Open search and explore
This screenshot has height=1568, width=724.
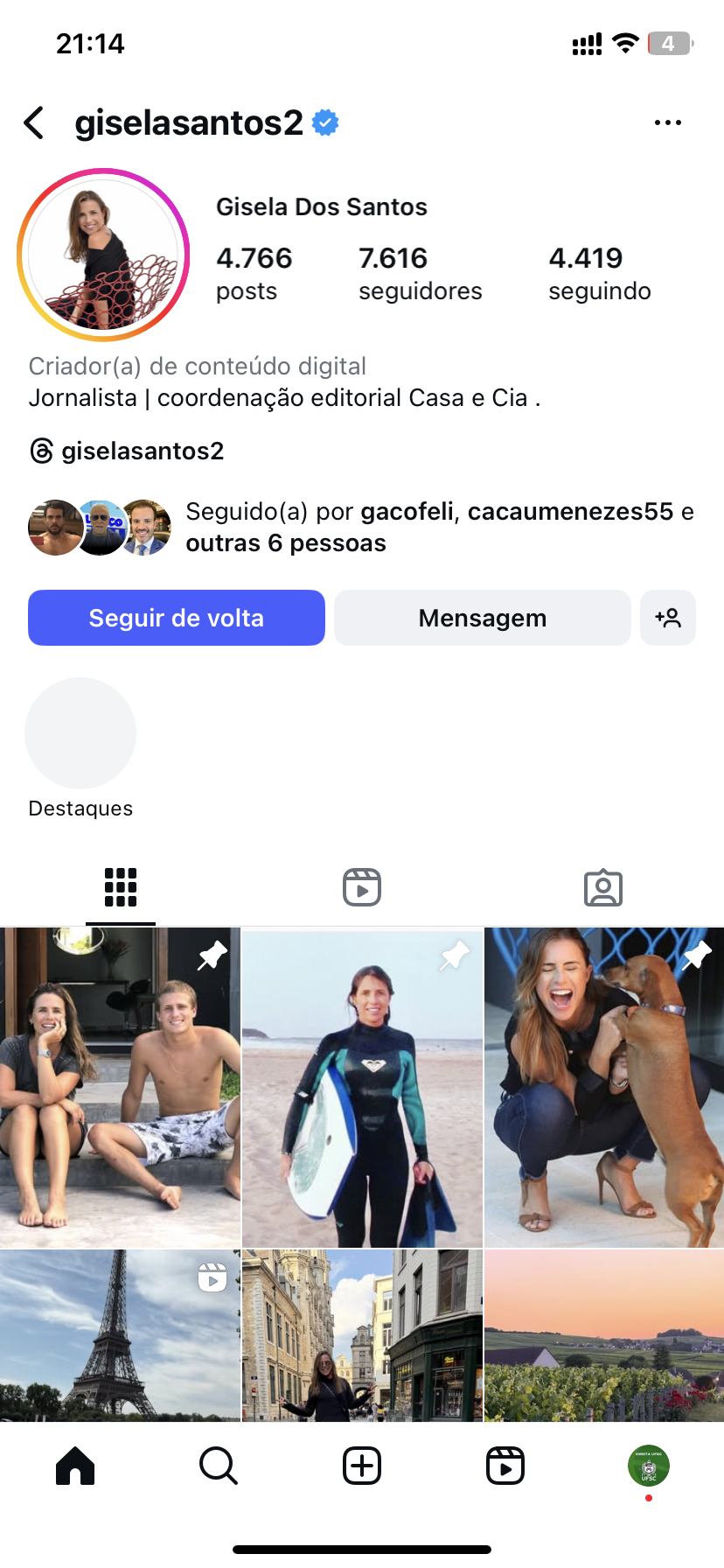219,1466
